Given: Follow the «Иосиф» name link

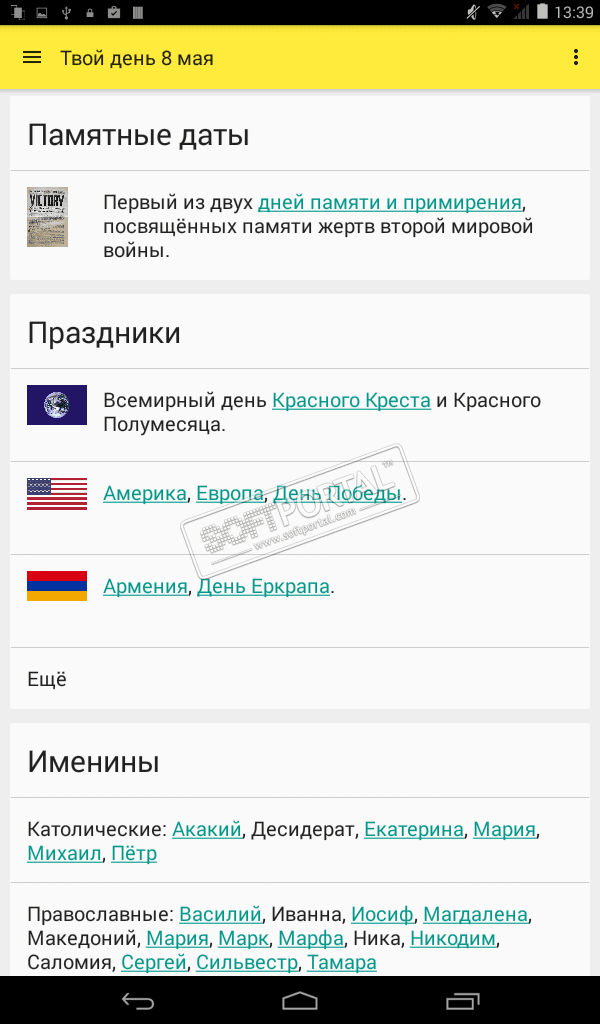Looking at the screenshot, I should click(x=381, y=915).
